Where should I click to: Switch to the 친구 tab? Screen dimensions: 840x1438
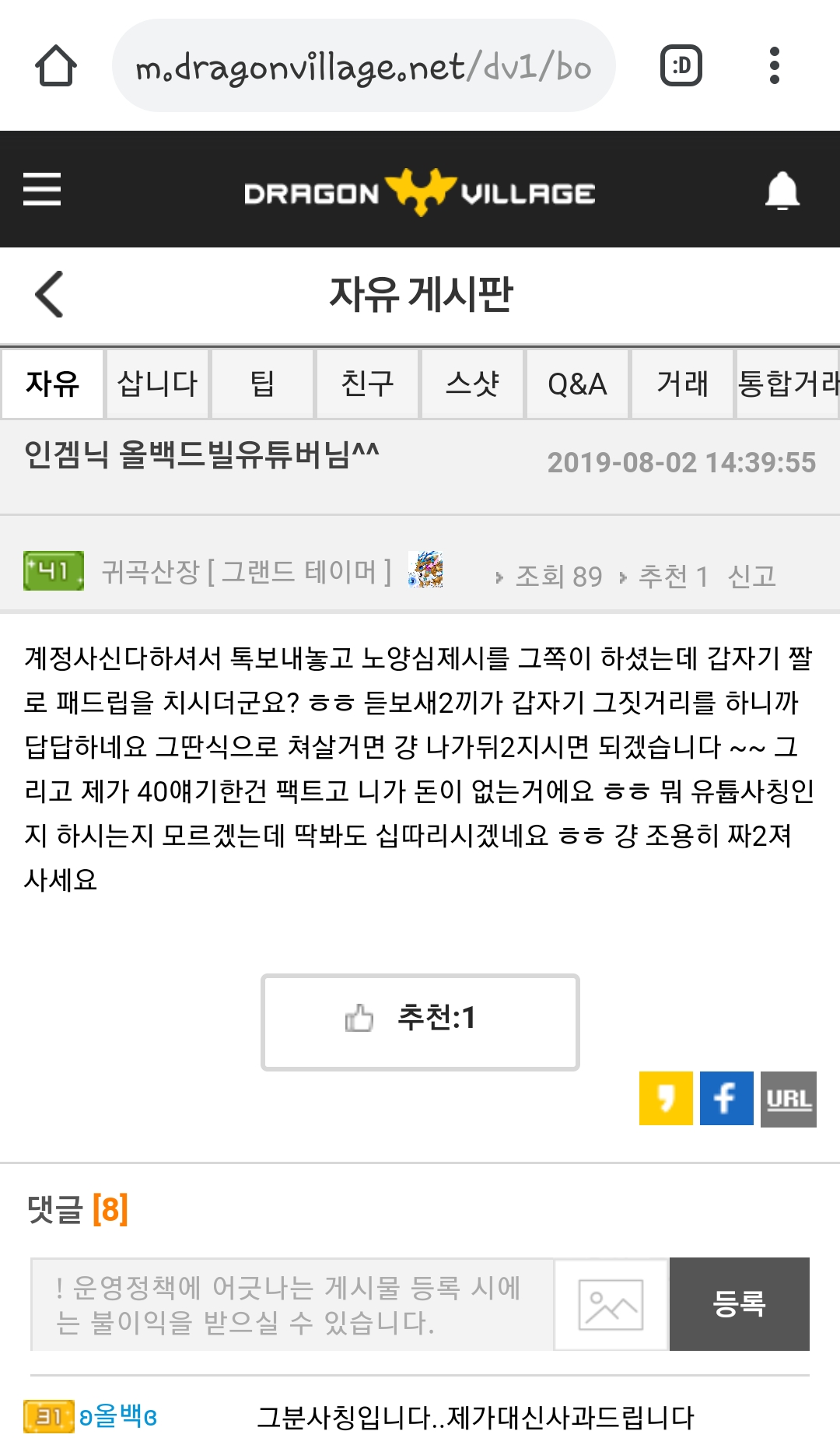367,384
